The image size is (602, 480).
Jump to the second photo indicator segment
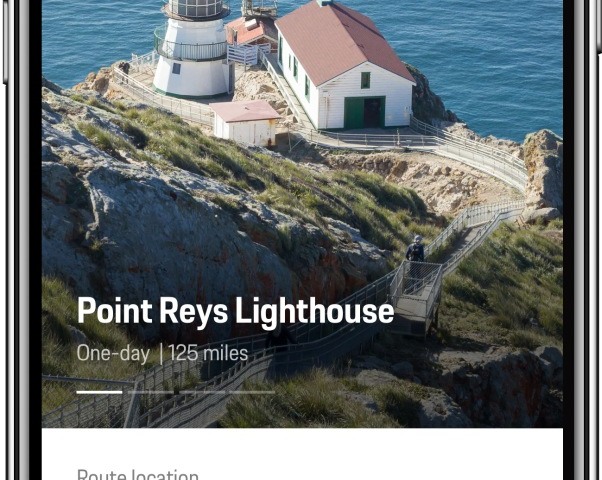150,392
